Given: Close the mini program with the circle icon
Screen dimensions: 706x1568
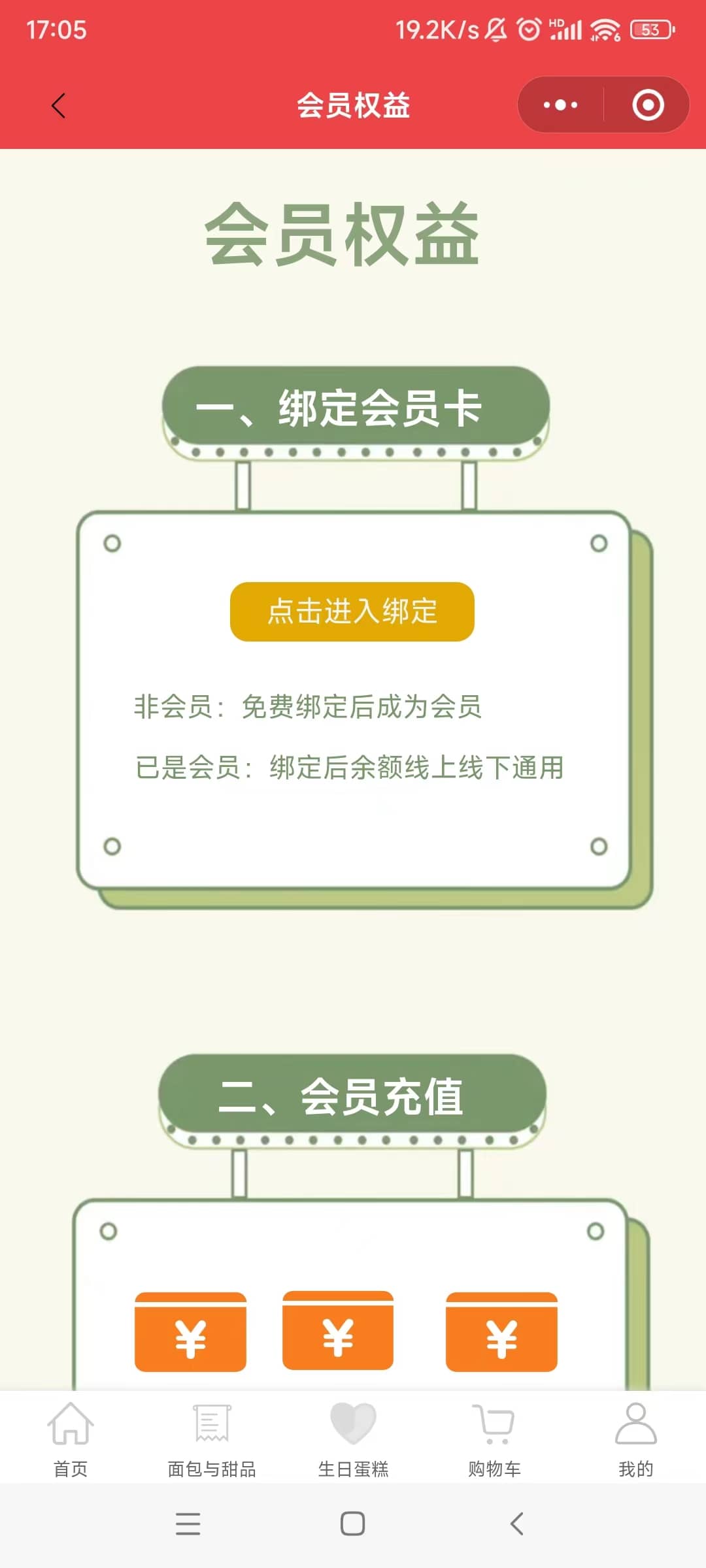Looking at the screenshot, I should 647,105.
